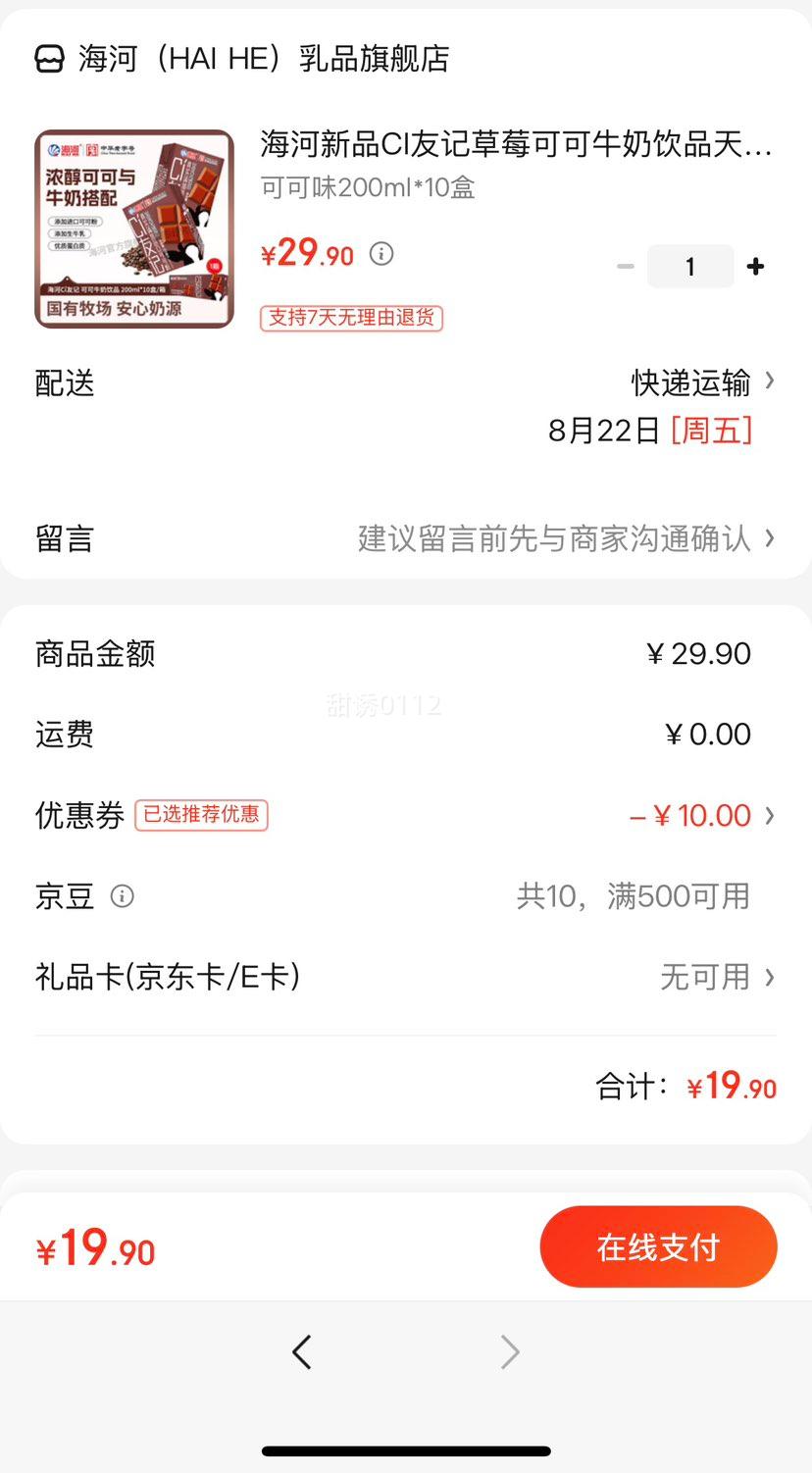The height and width of the screenshot is (1473, 812).
Task: Go back using the browser back arrow
Action: [302, 1352]
